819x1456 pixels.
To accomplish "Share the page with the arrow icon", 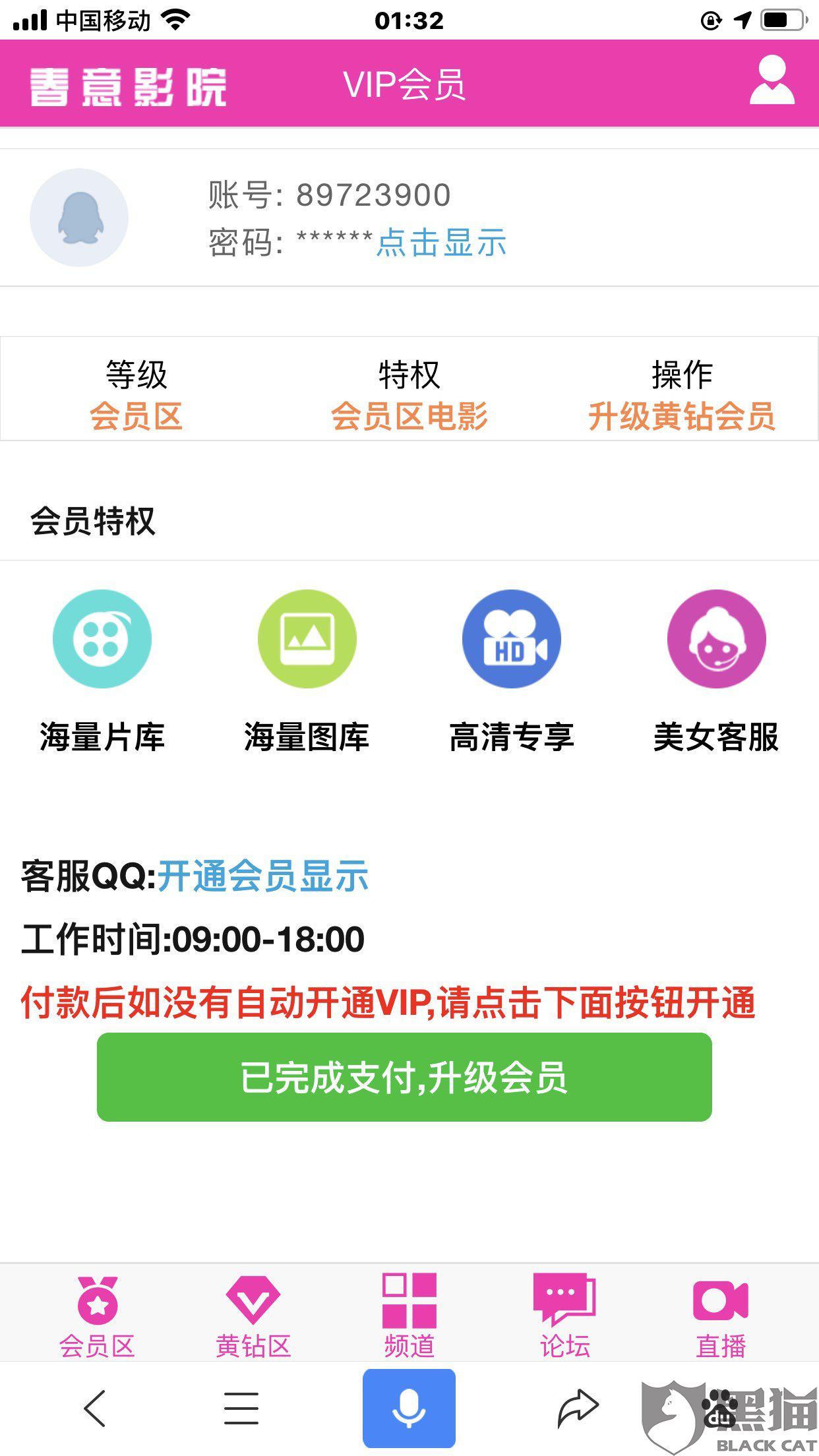I will click(578, 1409).
